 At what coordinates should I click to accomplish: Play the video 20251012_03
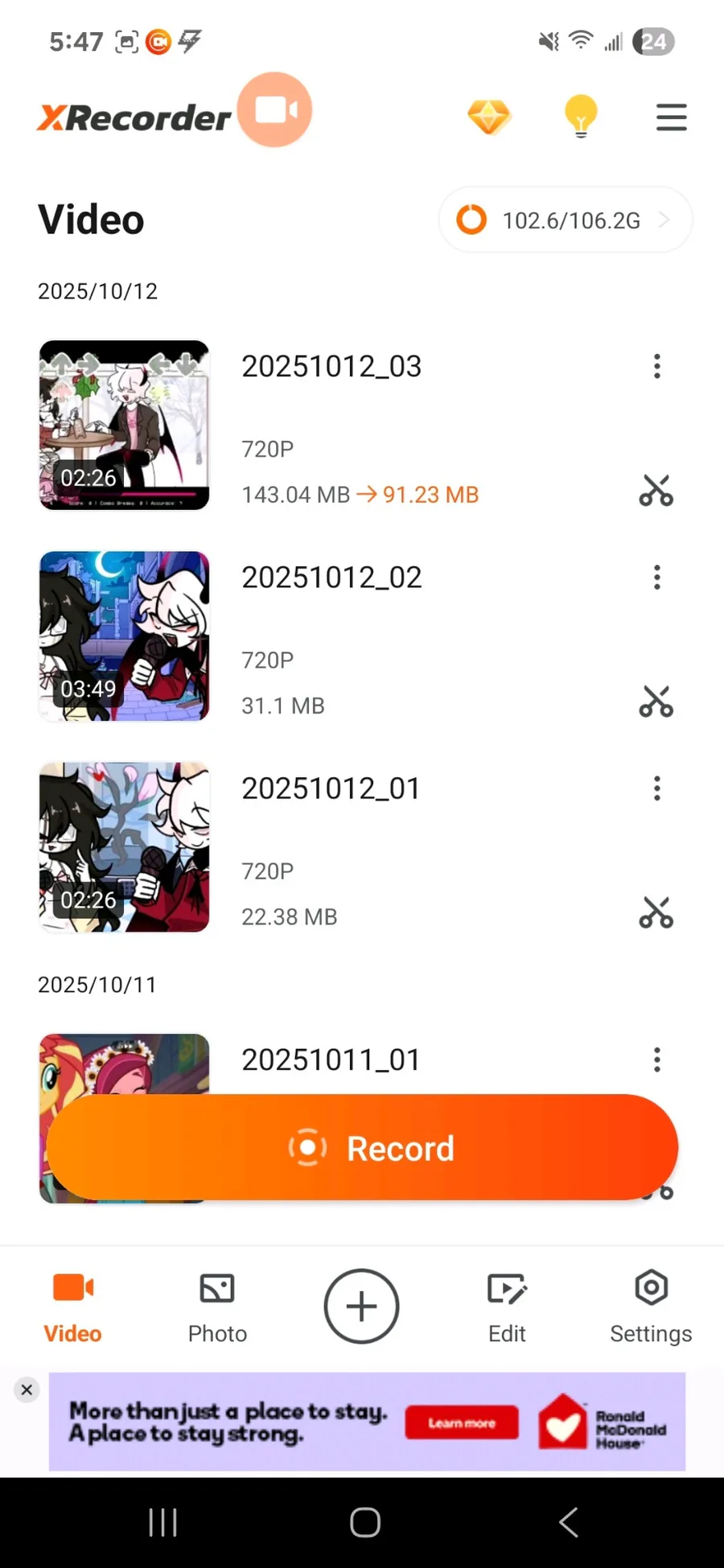[124, 425]
